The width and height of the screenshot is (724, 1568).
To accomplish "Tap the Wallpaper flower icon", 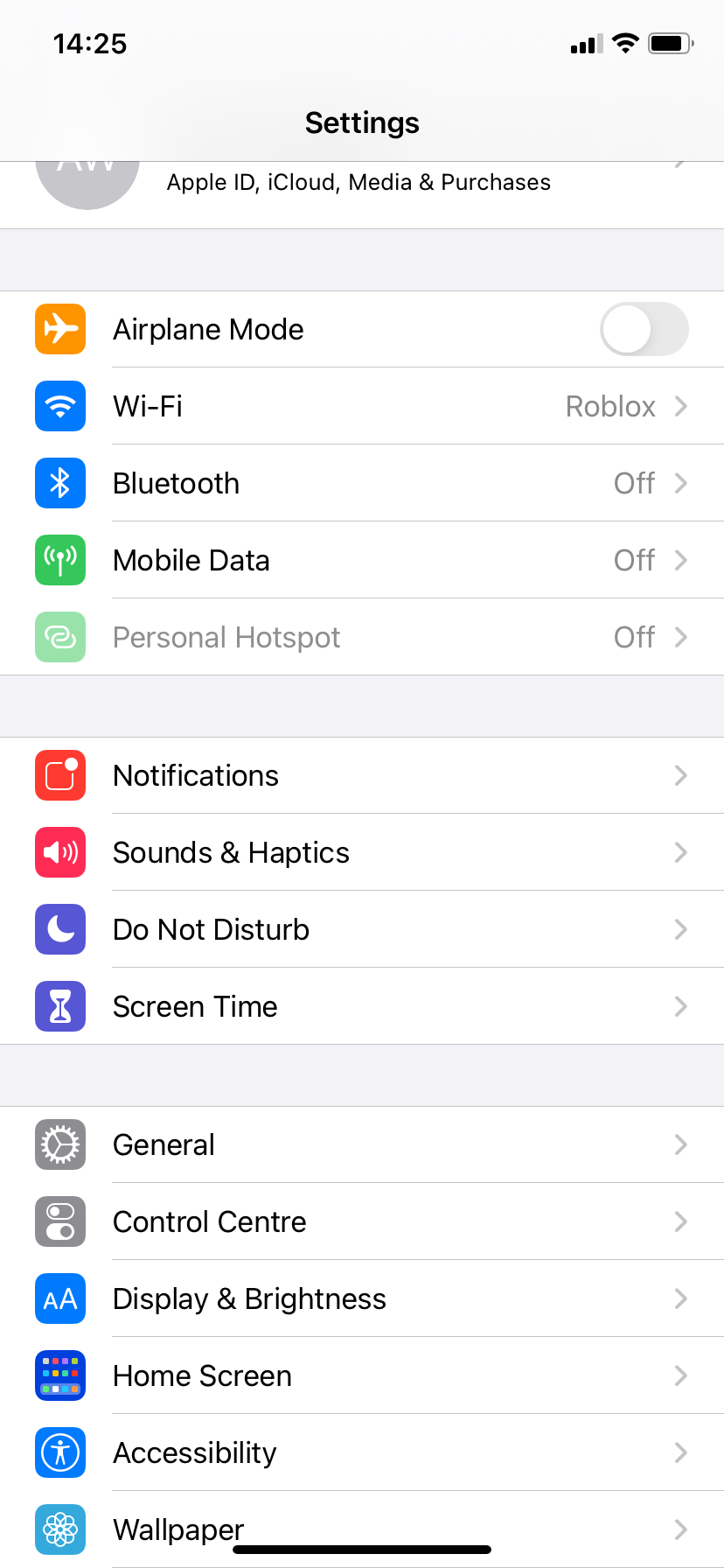I will (x=59, y=1529).
